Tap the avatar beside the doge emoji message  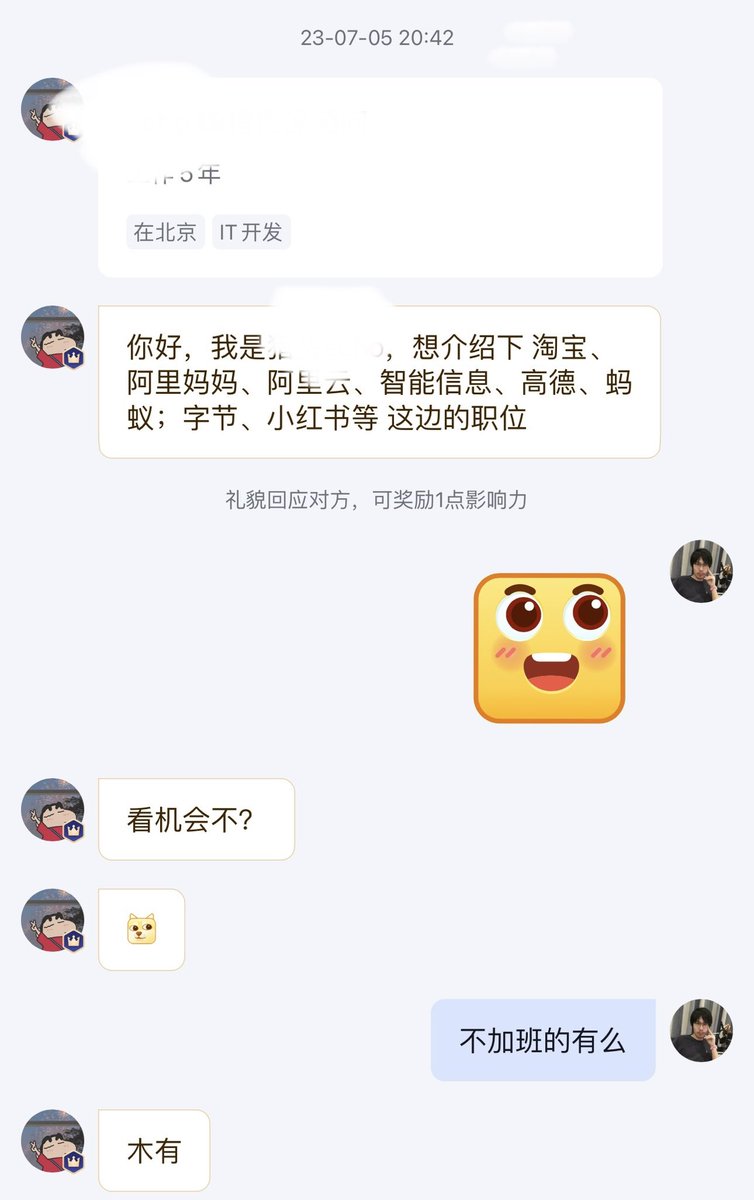coord(52,920)
